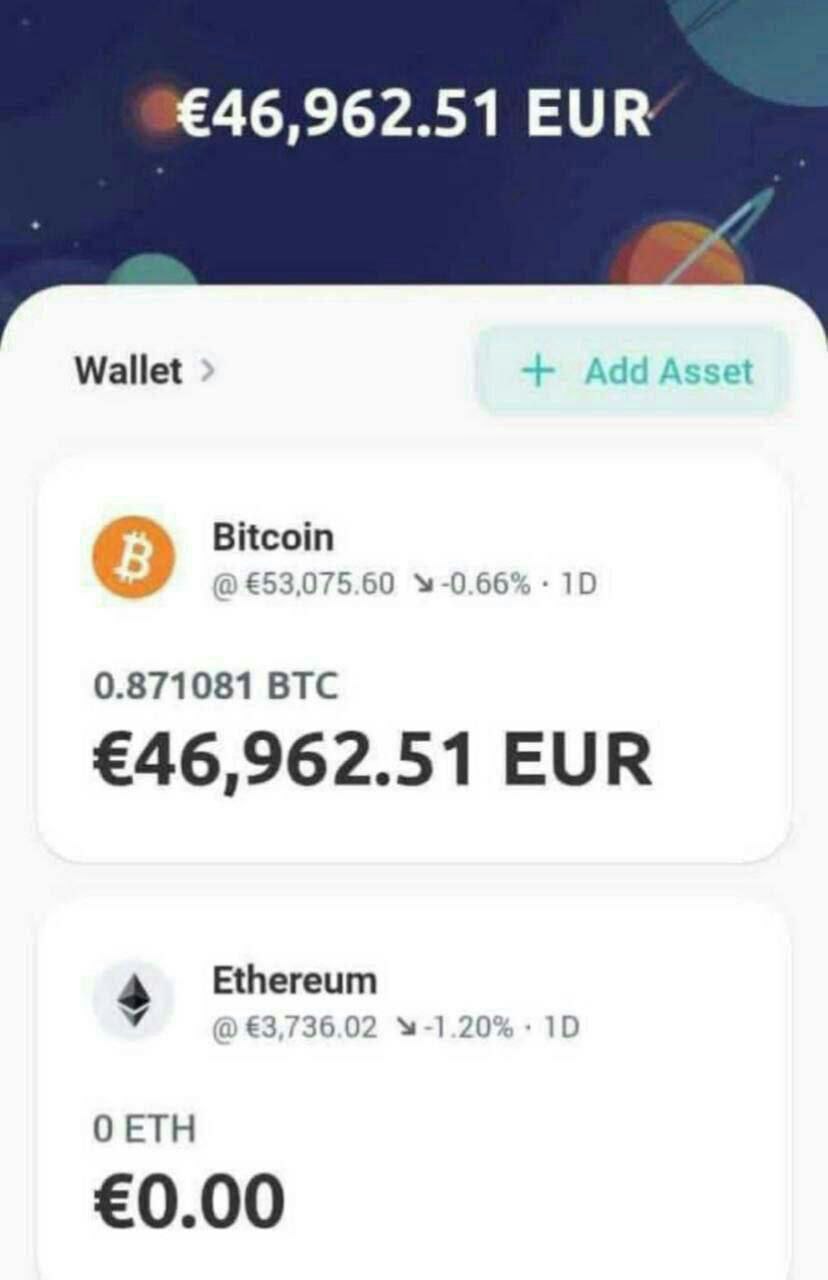Tap the Add Asset button
This screenshot has width=828, height=1280.
[636, 371]
